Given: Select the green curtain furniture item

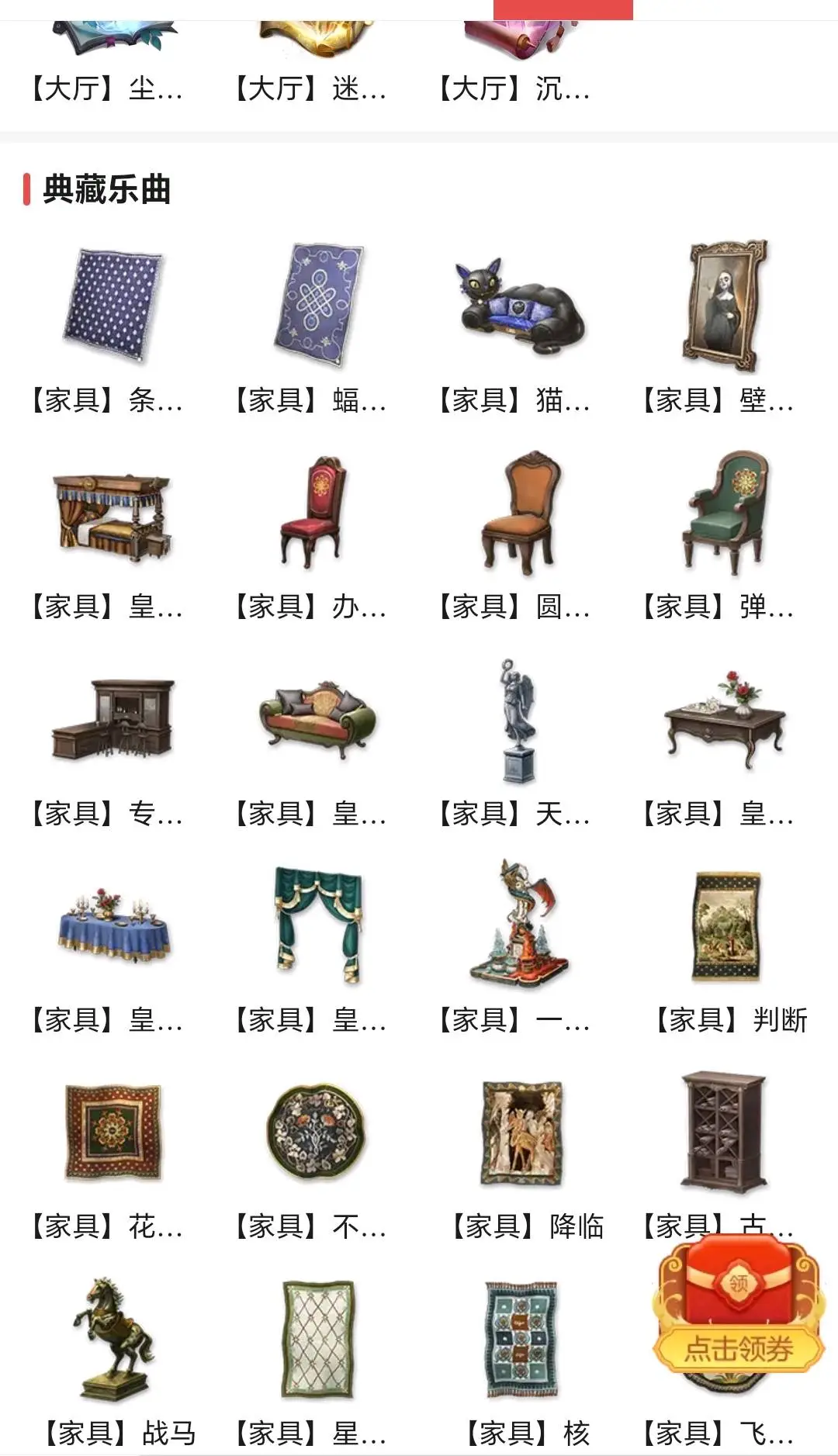Looking at the screenshot, I should (x=317, y=927).
